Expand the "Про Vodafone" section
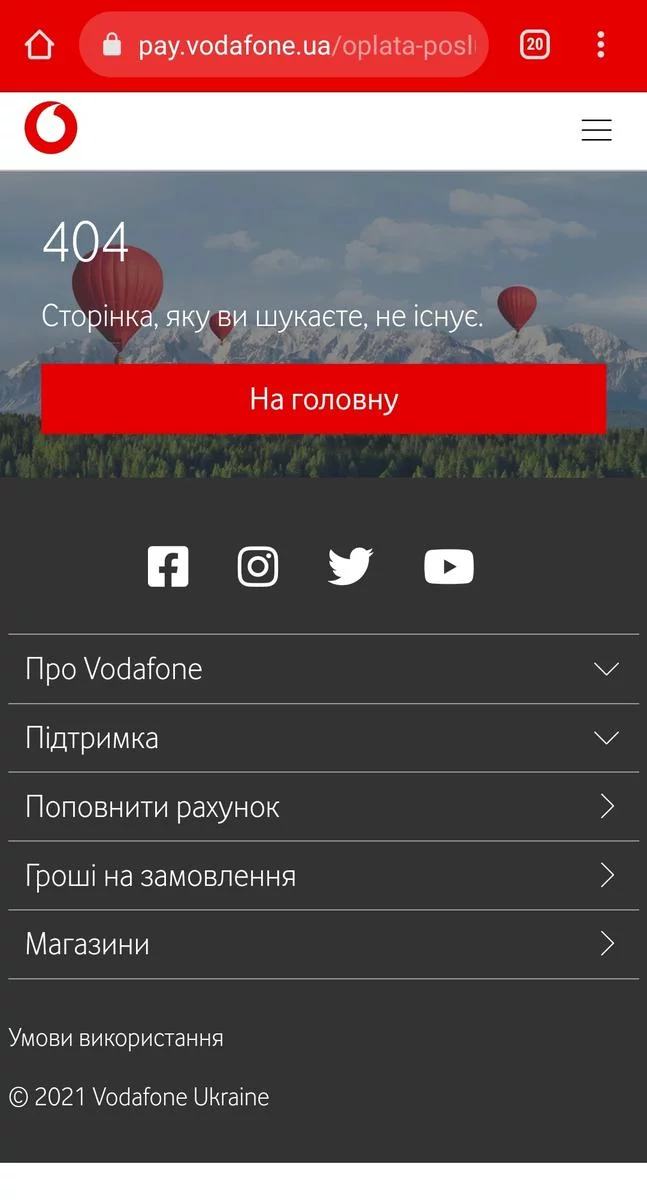Image resolution: width=647 pixels, height=1200 pixels. click(323, 669)
